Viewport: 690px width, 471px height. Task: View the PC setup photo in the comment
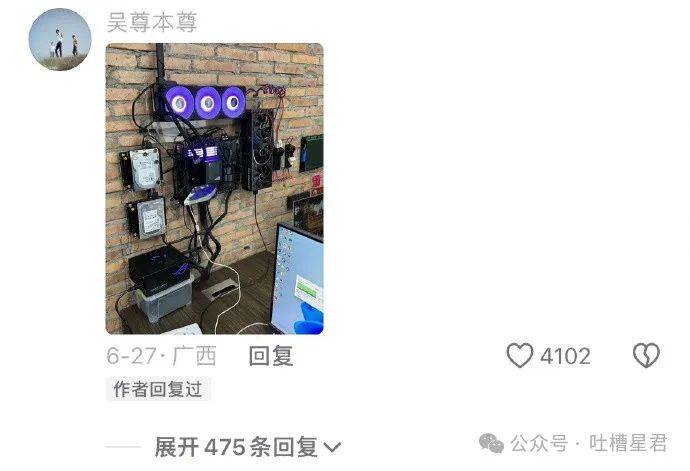(214, 188)
